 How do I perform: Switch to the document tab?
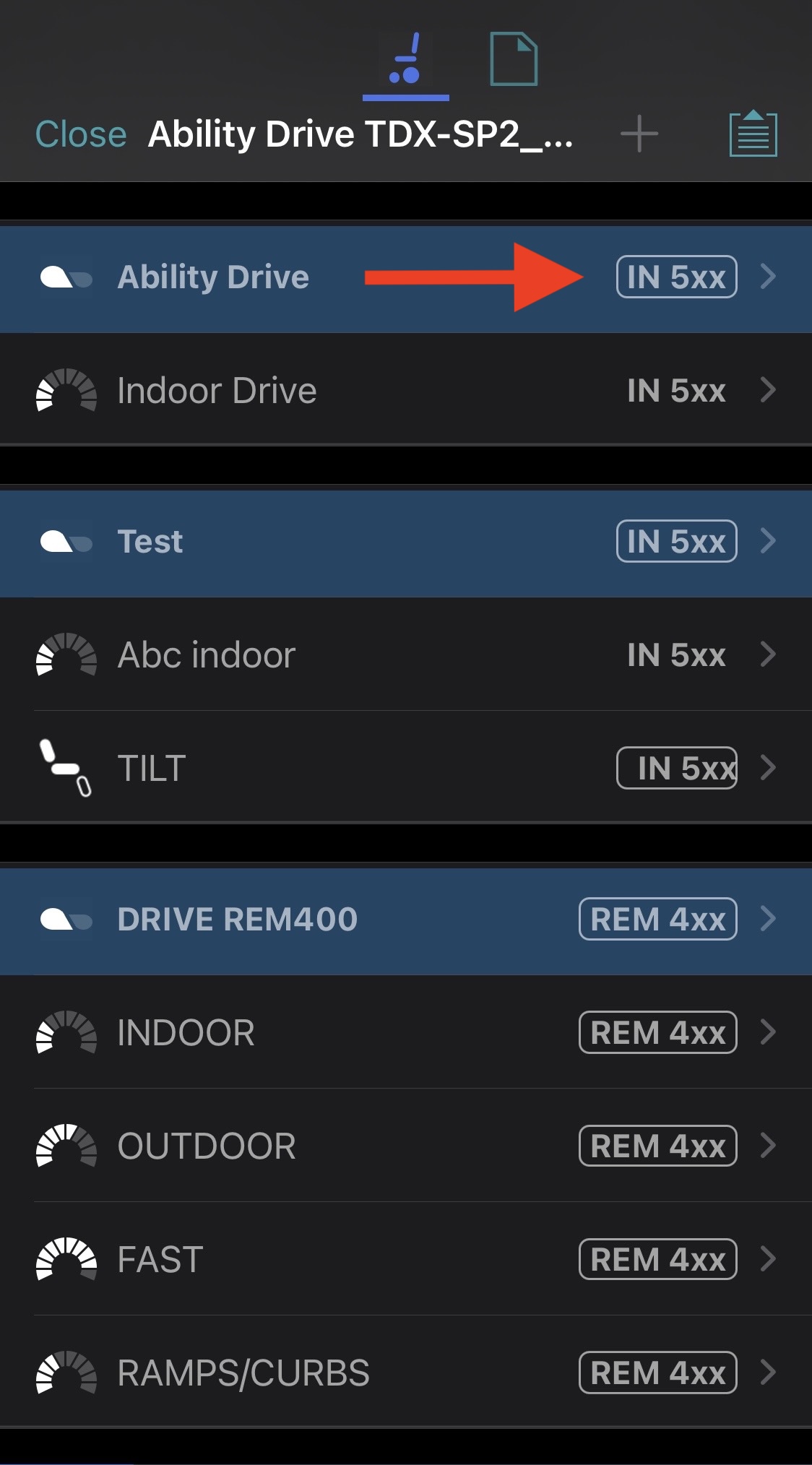click(x=514, y=60)
